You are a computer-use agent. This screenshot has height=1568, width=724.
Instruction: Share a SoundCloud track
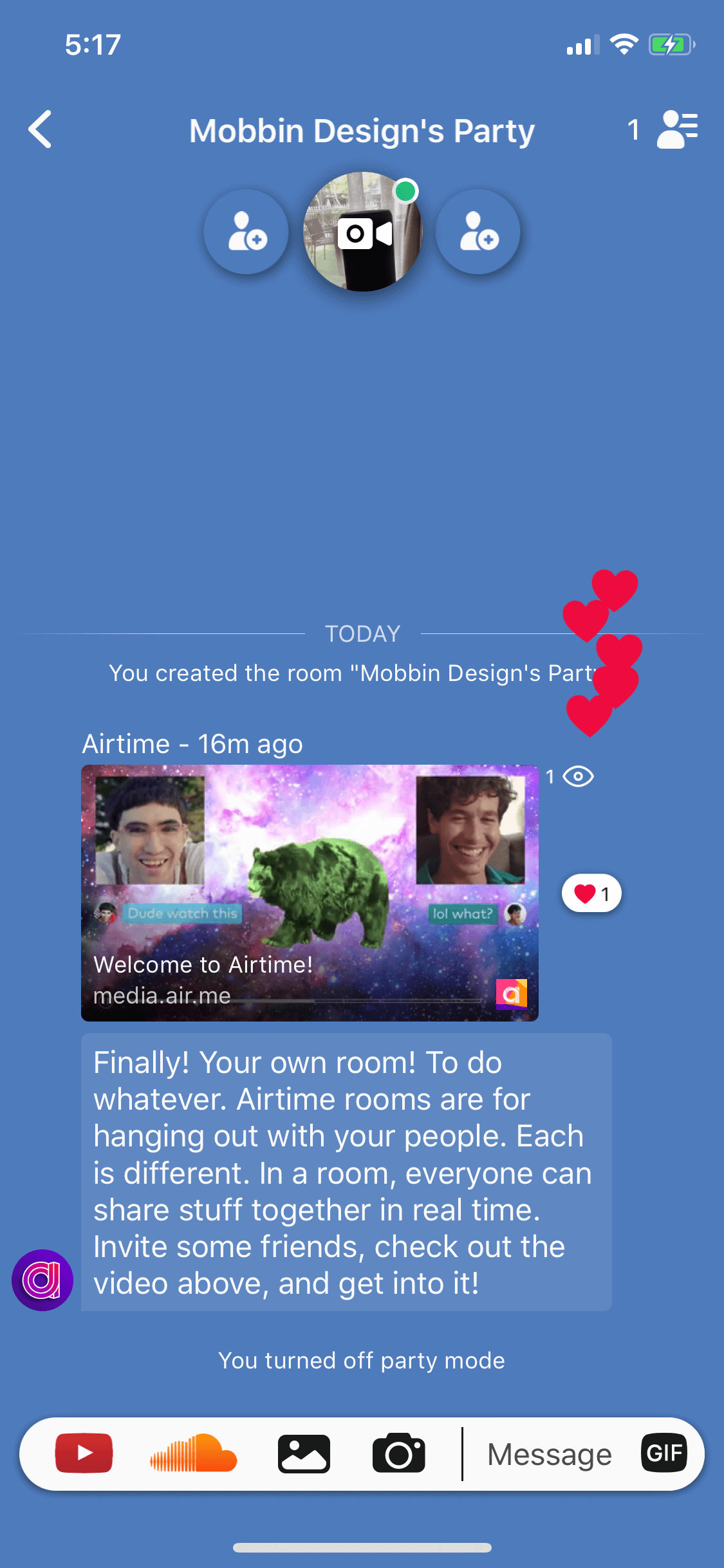point(193,1453)
